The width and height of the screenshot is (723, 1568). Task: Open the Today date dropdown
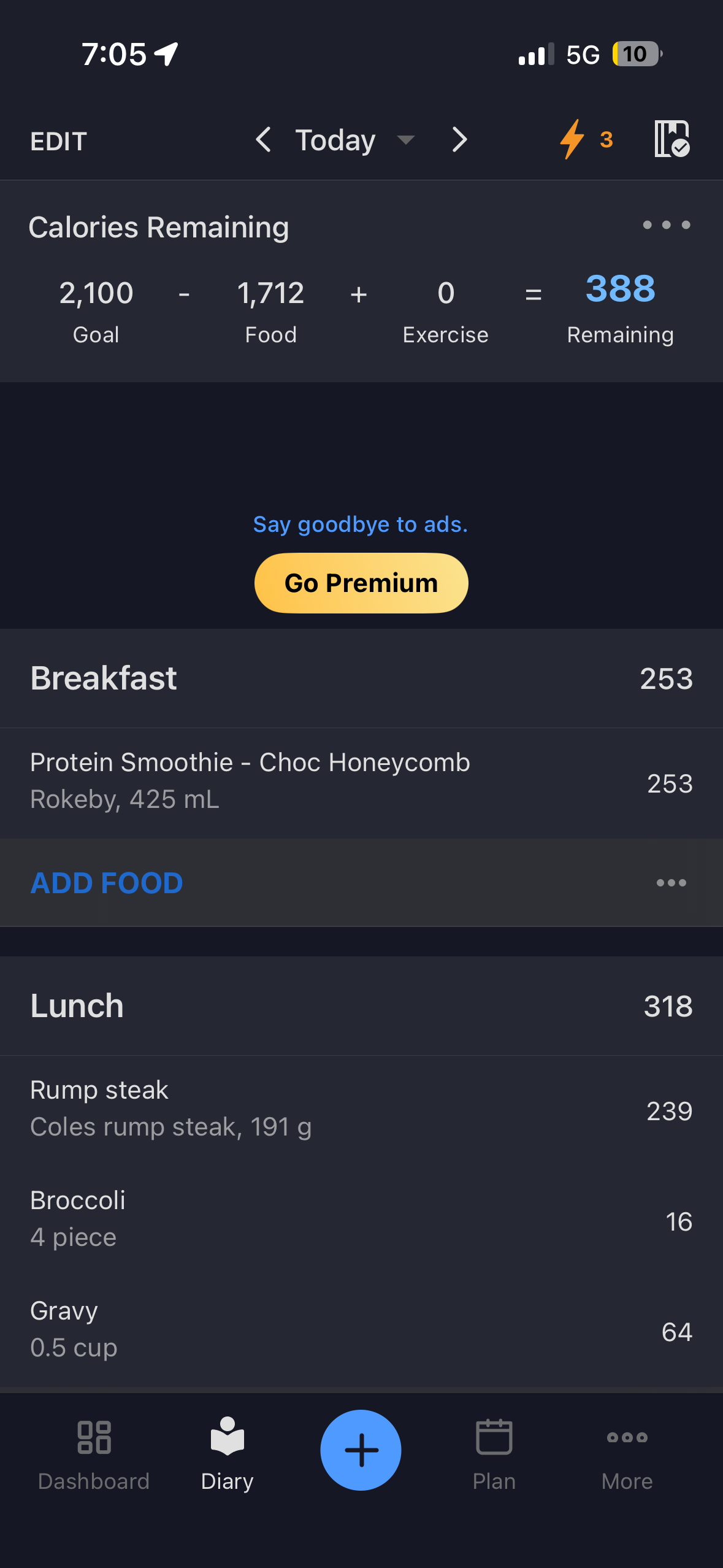(x=354, y=140)
